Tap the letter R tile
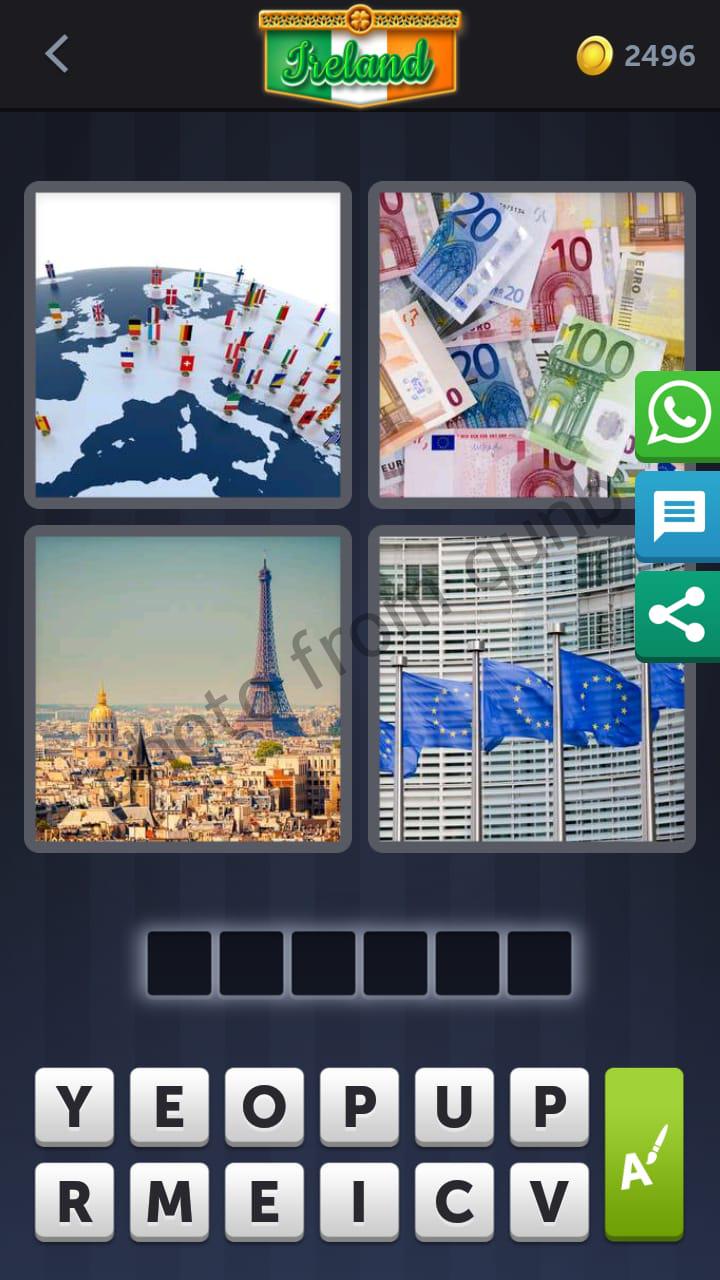Image resolution: width=720 pixels, height=1280 pixels. [x=74, y=1201]
